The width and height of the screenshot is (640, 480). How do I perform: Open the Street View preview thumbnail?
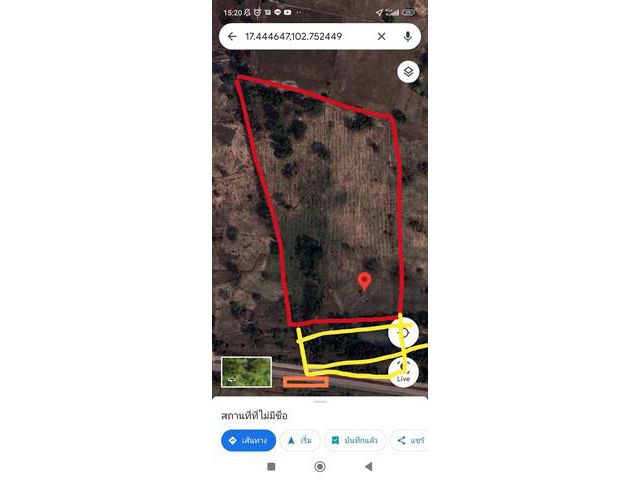point(246,371)
